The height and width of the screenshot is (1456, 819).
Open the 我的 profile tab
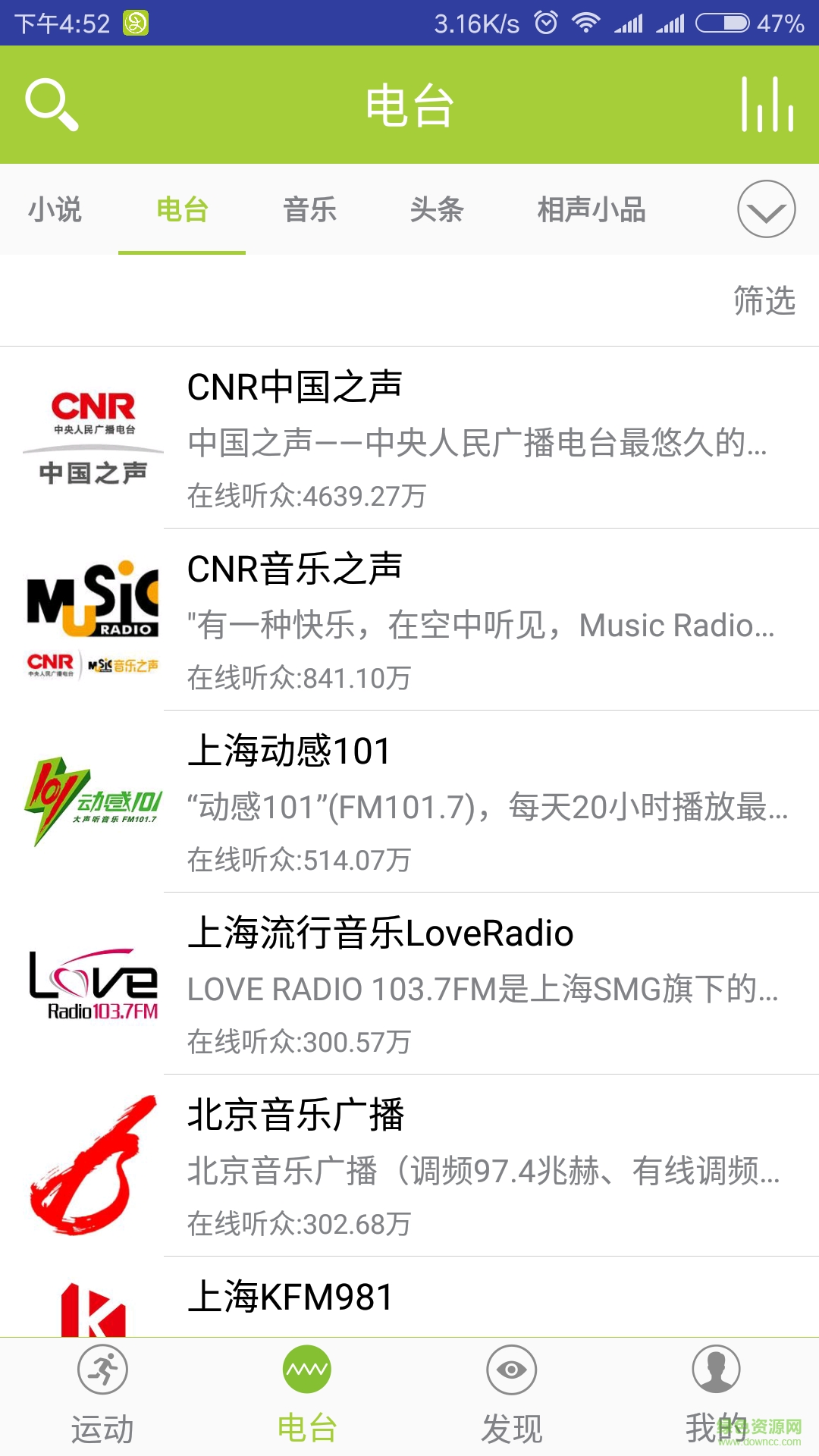coord(716,1395)
